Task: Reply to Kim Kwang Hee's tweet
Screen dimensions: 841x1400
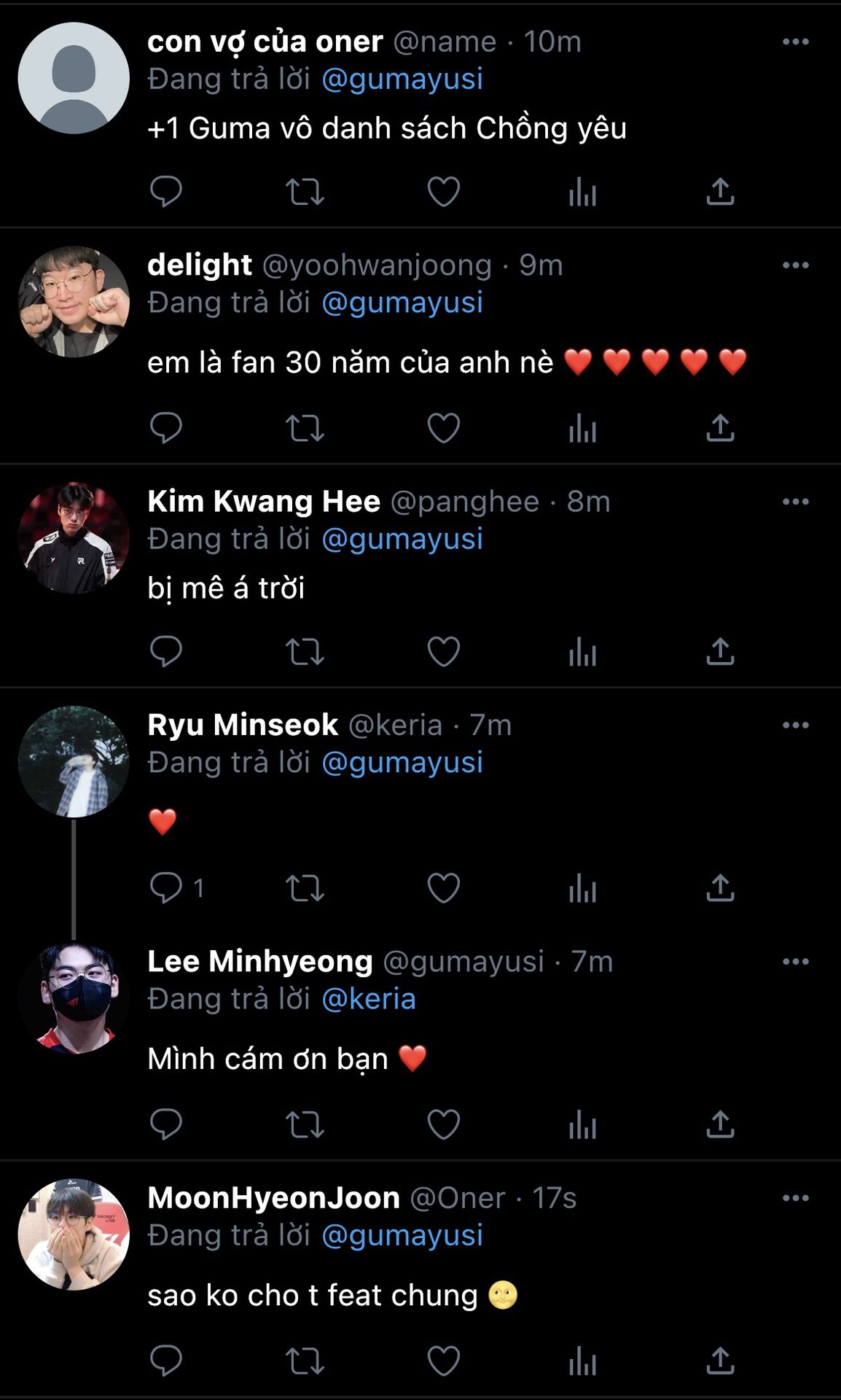Action: click(165, 652)
